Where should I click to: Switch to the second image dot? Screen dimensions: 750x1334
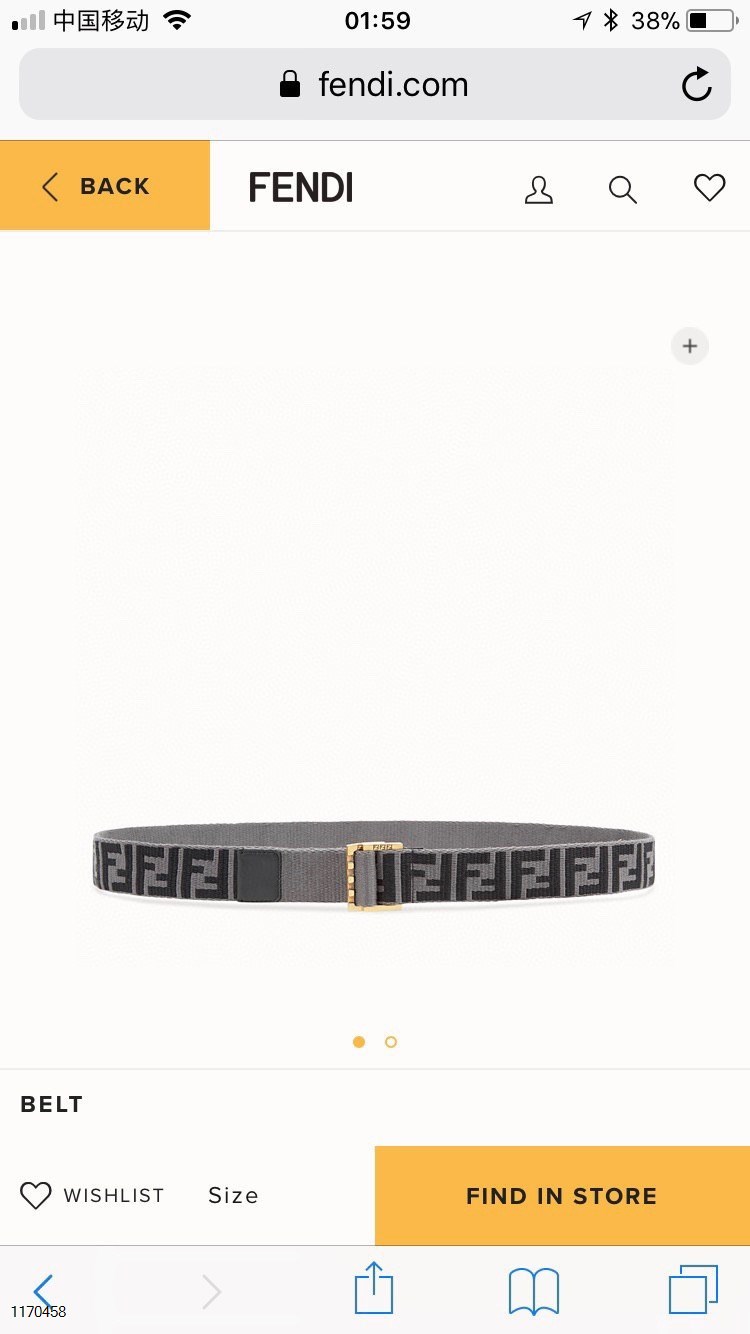tap(391, 1042)
